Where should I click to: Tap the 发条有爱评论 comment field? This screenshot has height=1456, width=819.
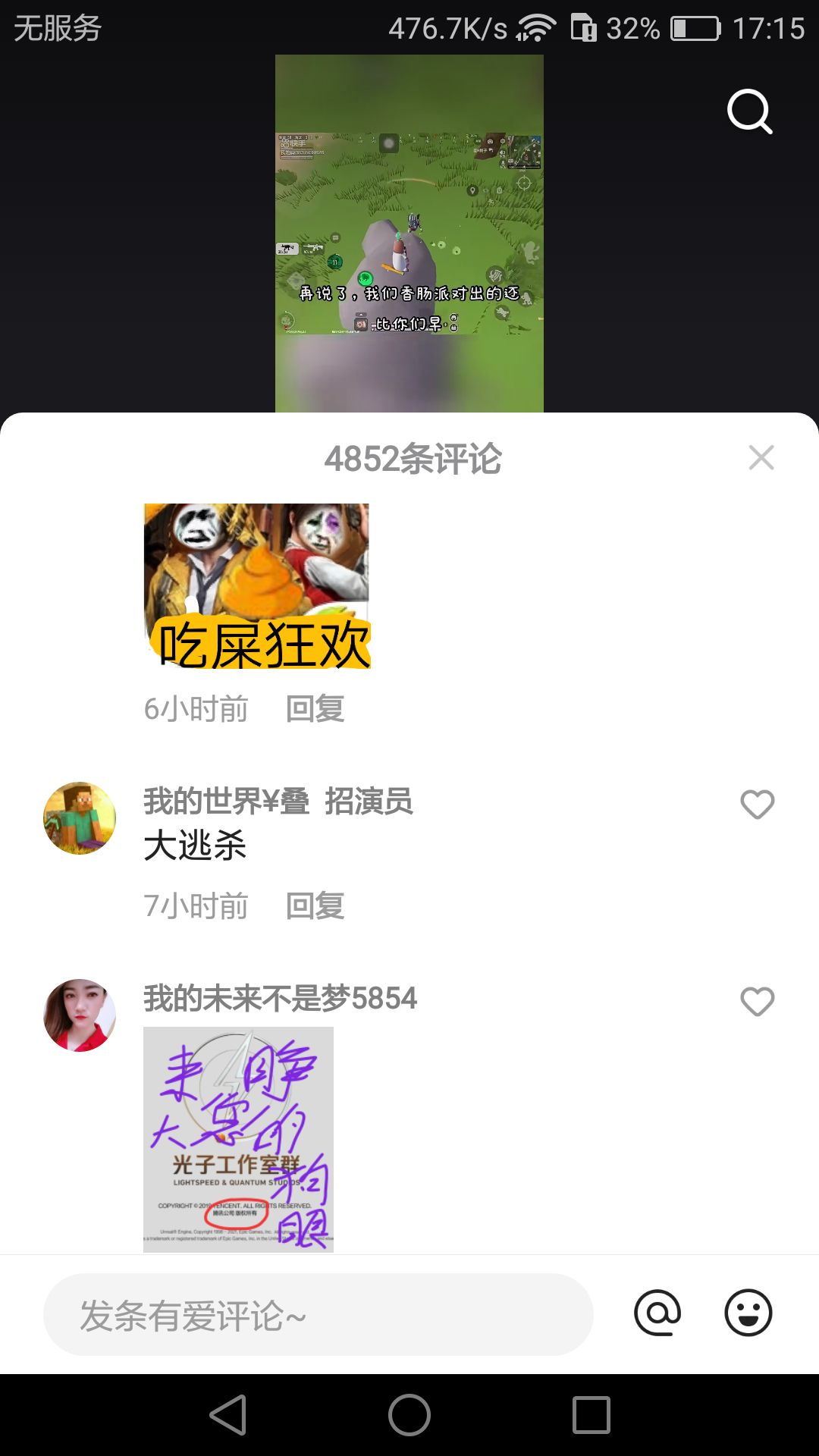318,1314
